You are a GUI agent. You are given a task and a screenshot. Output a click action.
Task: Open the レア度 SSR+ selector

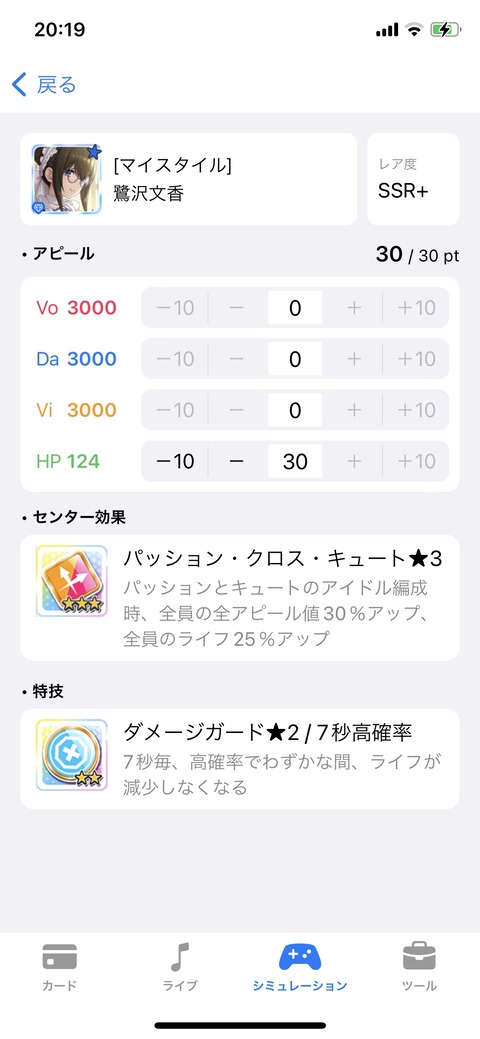(413, 179)
